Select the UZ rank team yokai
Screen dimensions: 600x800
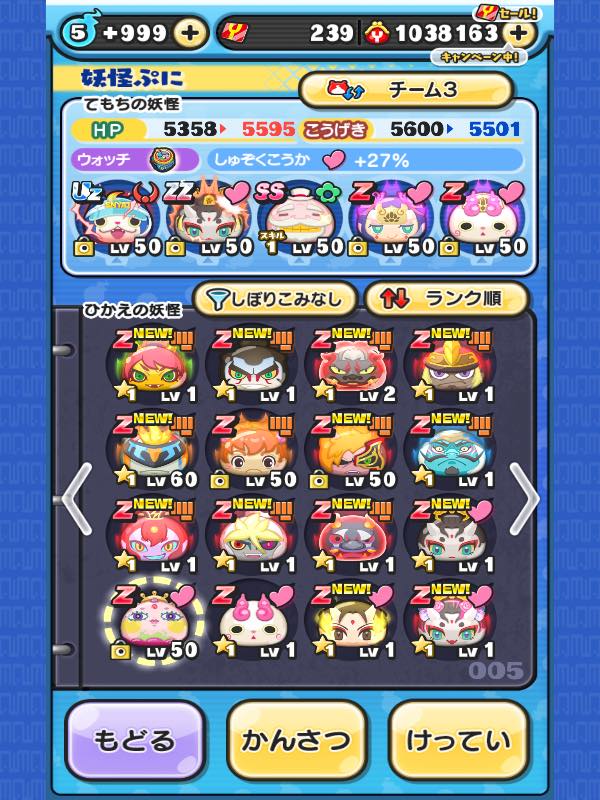click(x=105, y=218)
